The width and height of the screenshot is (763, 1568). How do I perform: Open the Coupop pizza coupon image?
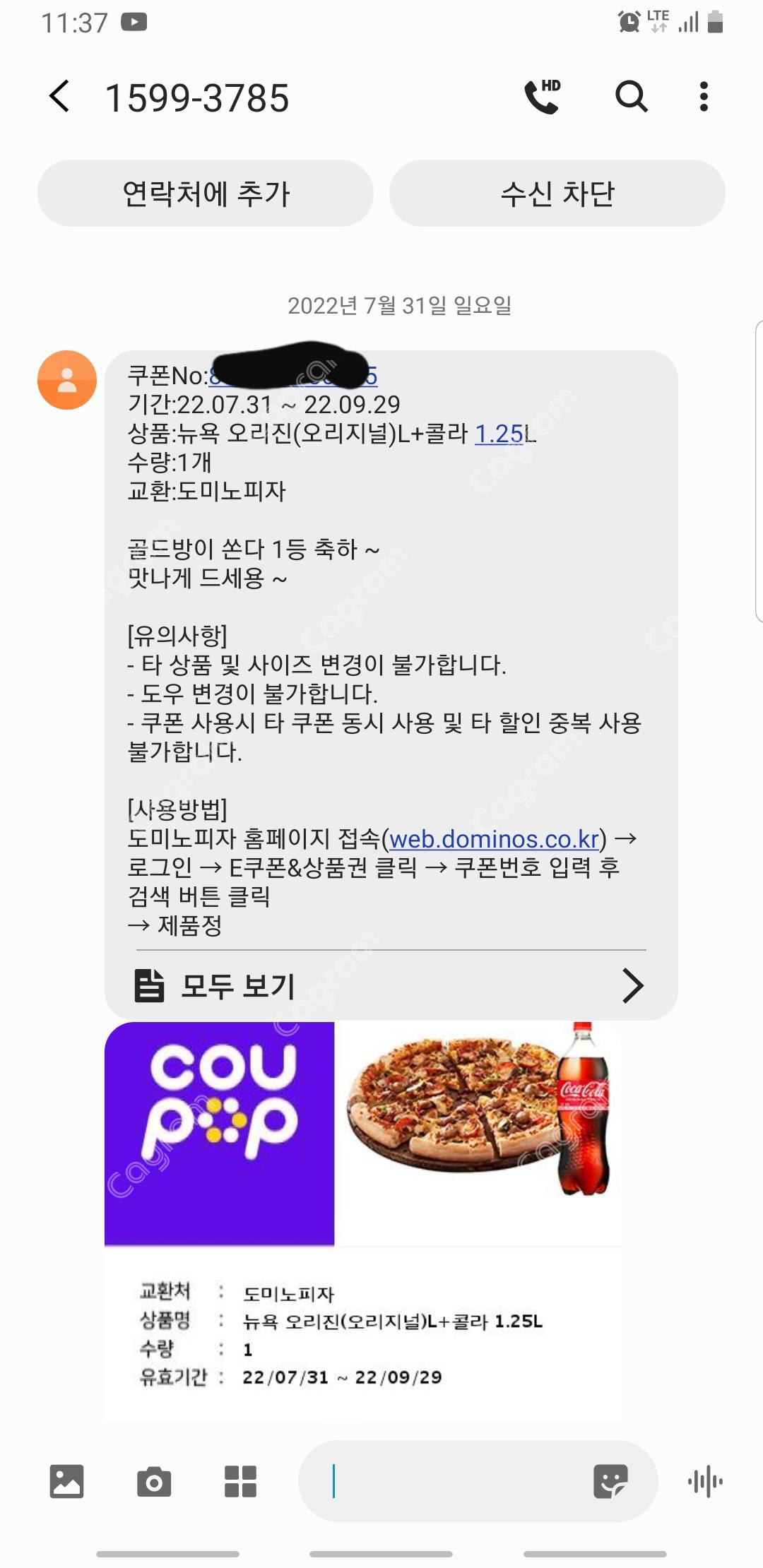point(363,1219)
